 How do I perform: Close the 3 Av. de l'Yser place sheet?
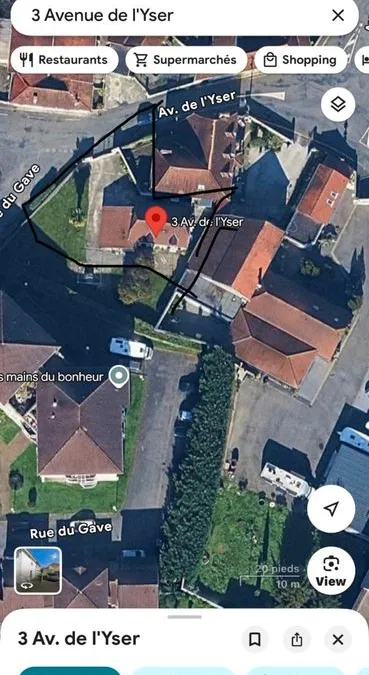338,639
